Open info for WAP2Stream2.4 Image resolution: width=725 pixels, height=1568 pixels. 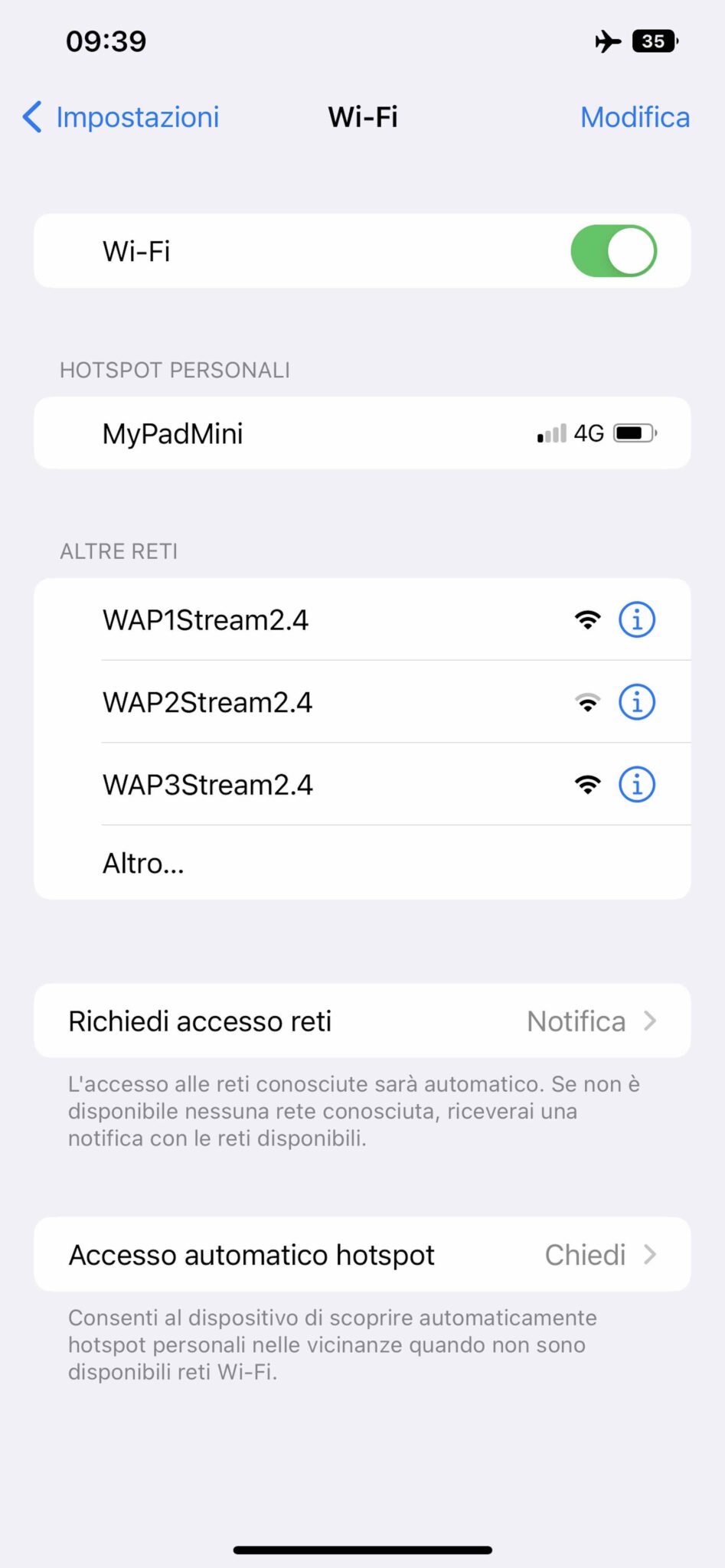[636, 702]
